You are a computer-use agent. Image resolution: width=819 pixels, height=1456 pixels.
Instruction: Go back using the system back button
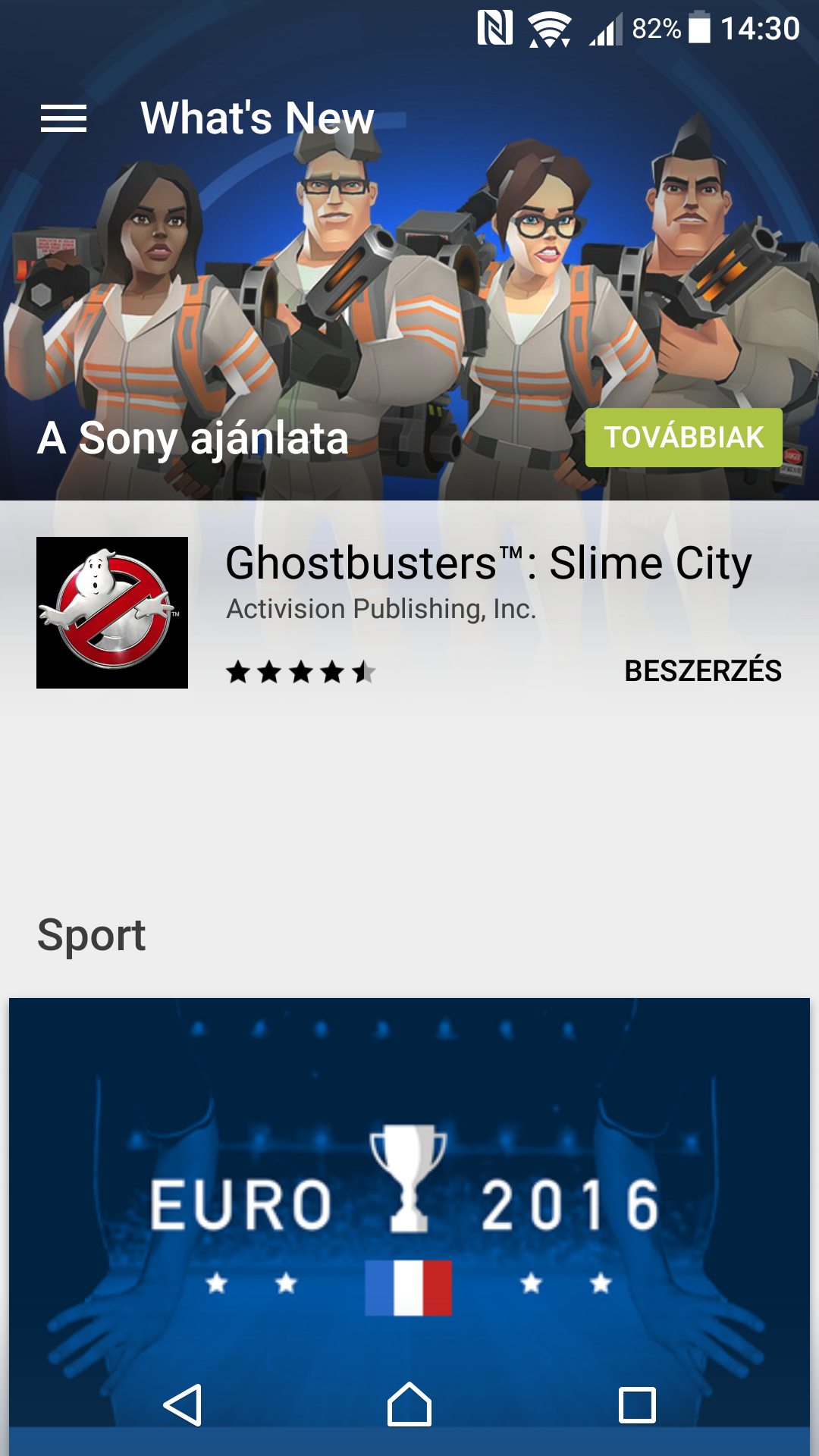183,1405
